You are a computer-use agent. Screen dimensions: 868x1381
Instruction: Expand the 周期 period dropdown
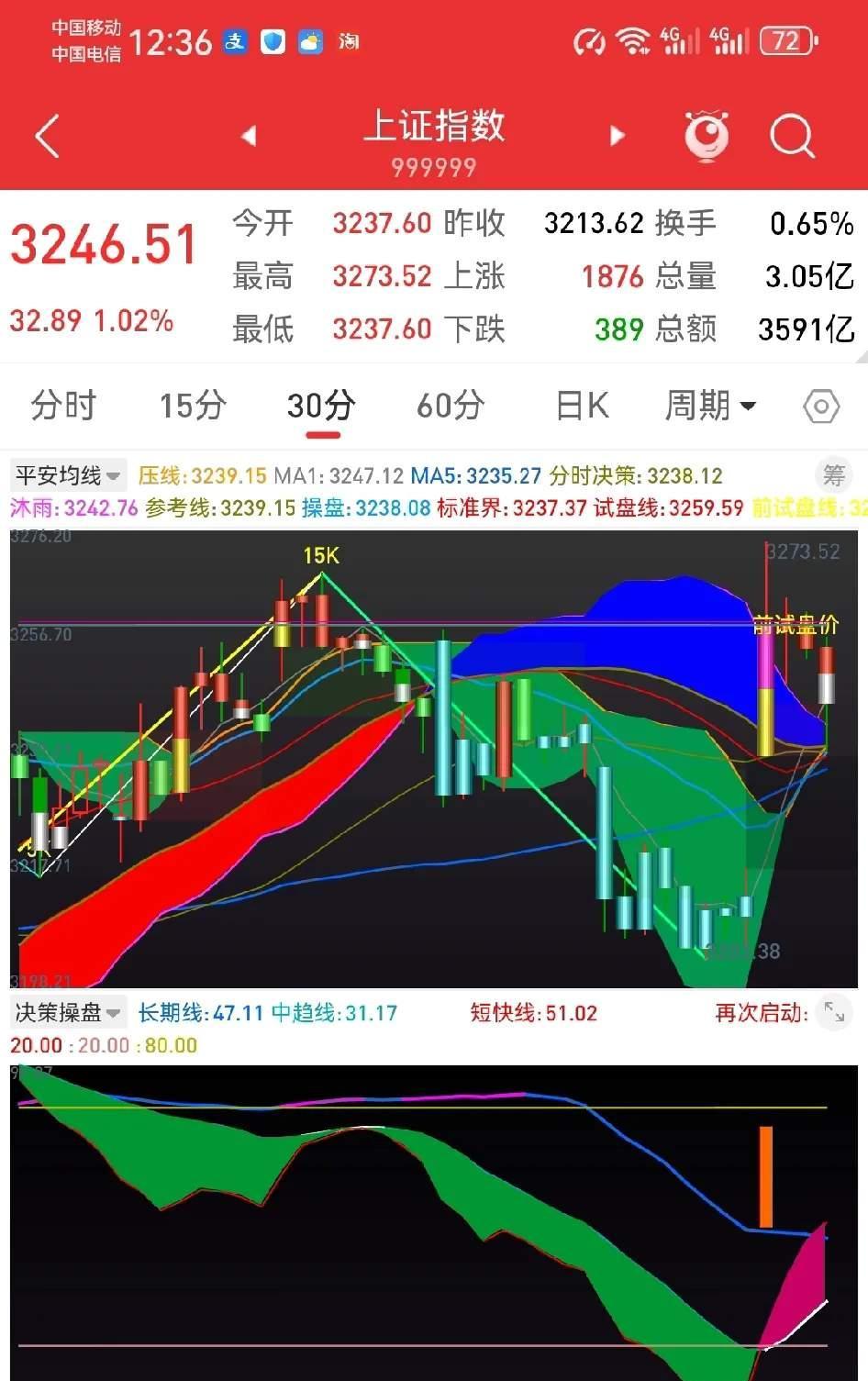pyautogui.click(x=713, y=406)
